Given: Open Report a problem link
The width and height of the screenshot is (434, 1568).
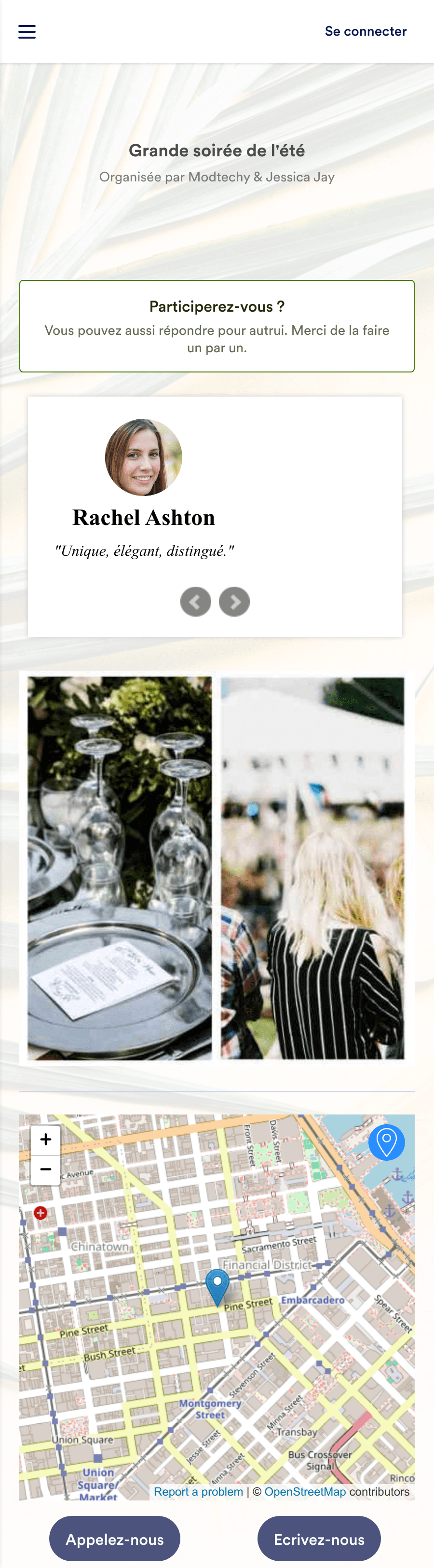Looking at the screenshot, I should 199,1491.
